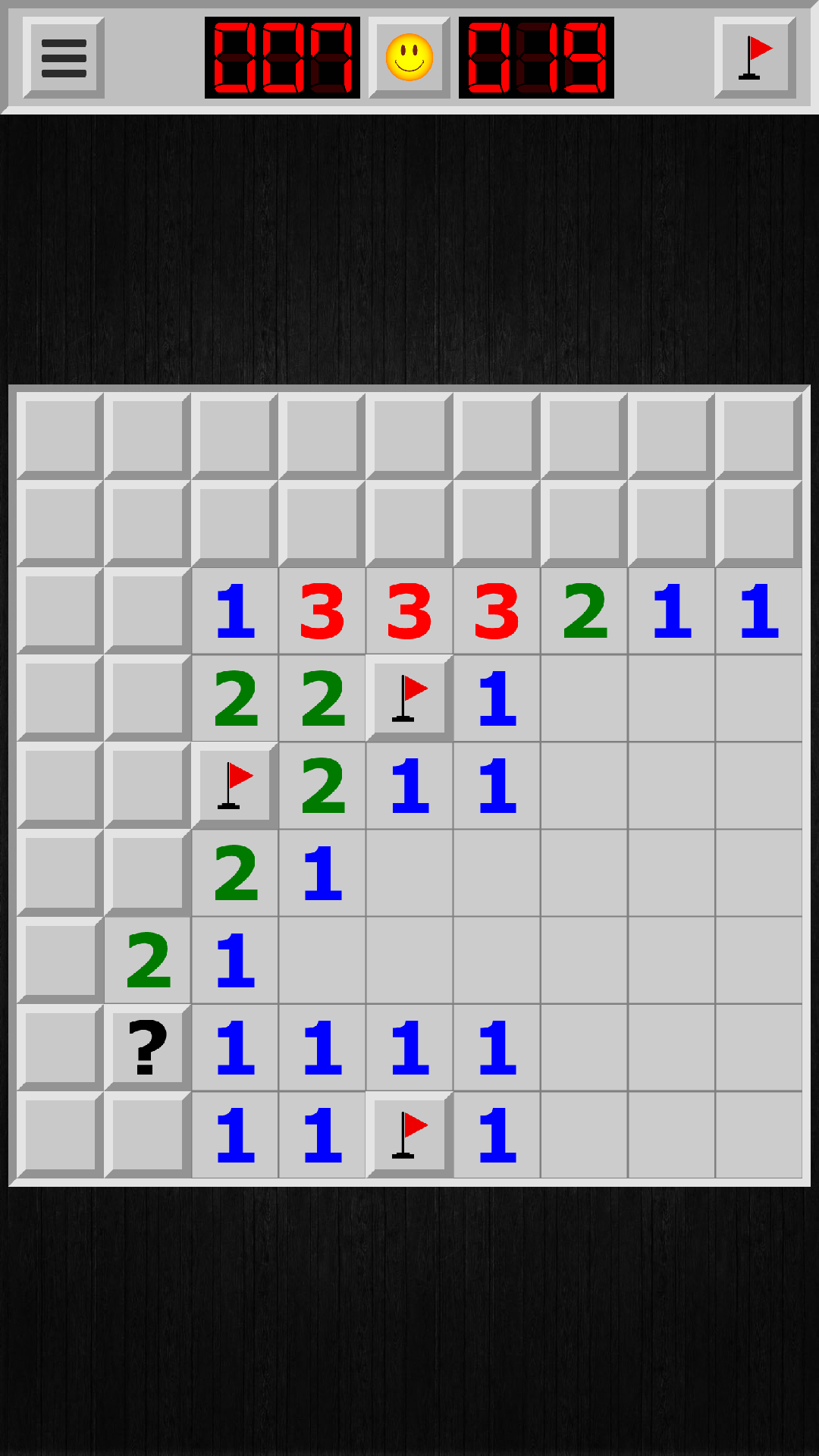Tap the flagged cell in the bottom row

click(x=409, y=1135)
